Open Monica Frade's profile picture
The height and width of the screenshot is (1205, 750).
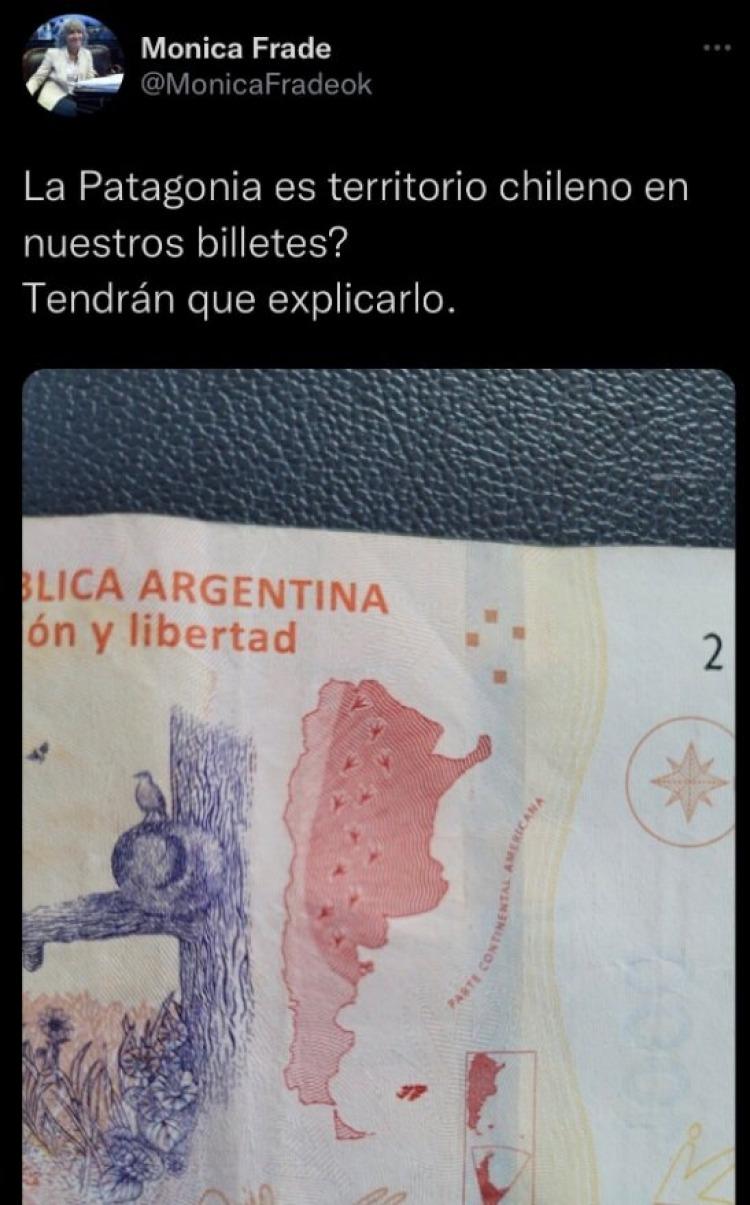click(74, 67)
